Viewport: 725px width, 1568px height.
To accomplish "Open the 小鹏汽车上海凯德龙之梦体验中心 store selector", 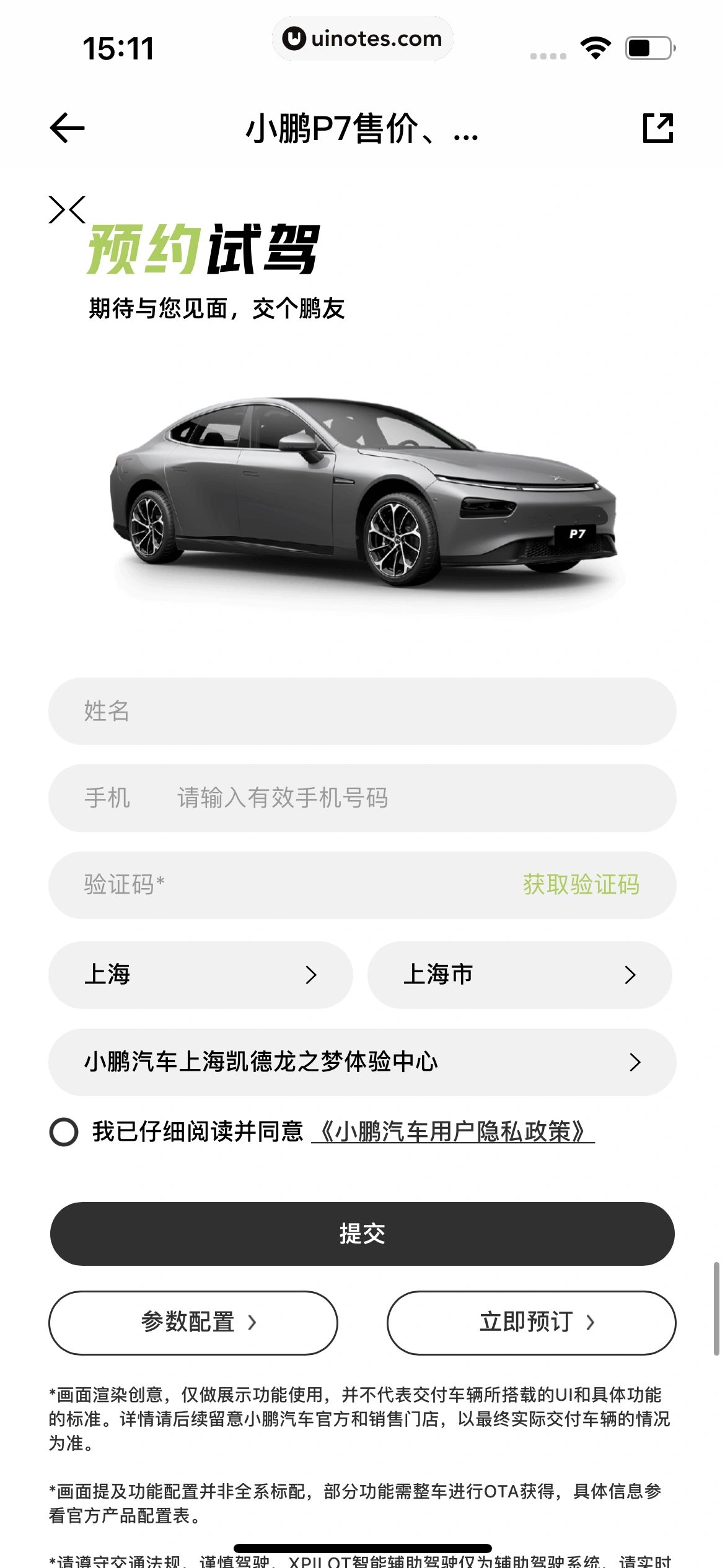I will 362,1062.
